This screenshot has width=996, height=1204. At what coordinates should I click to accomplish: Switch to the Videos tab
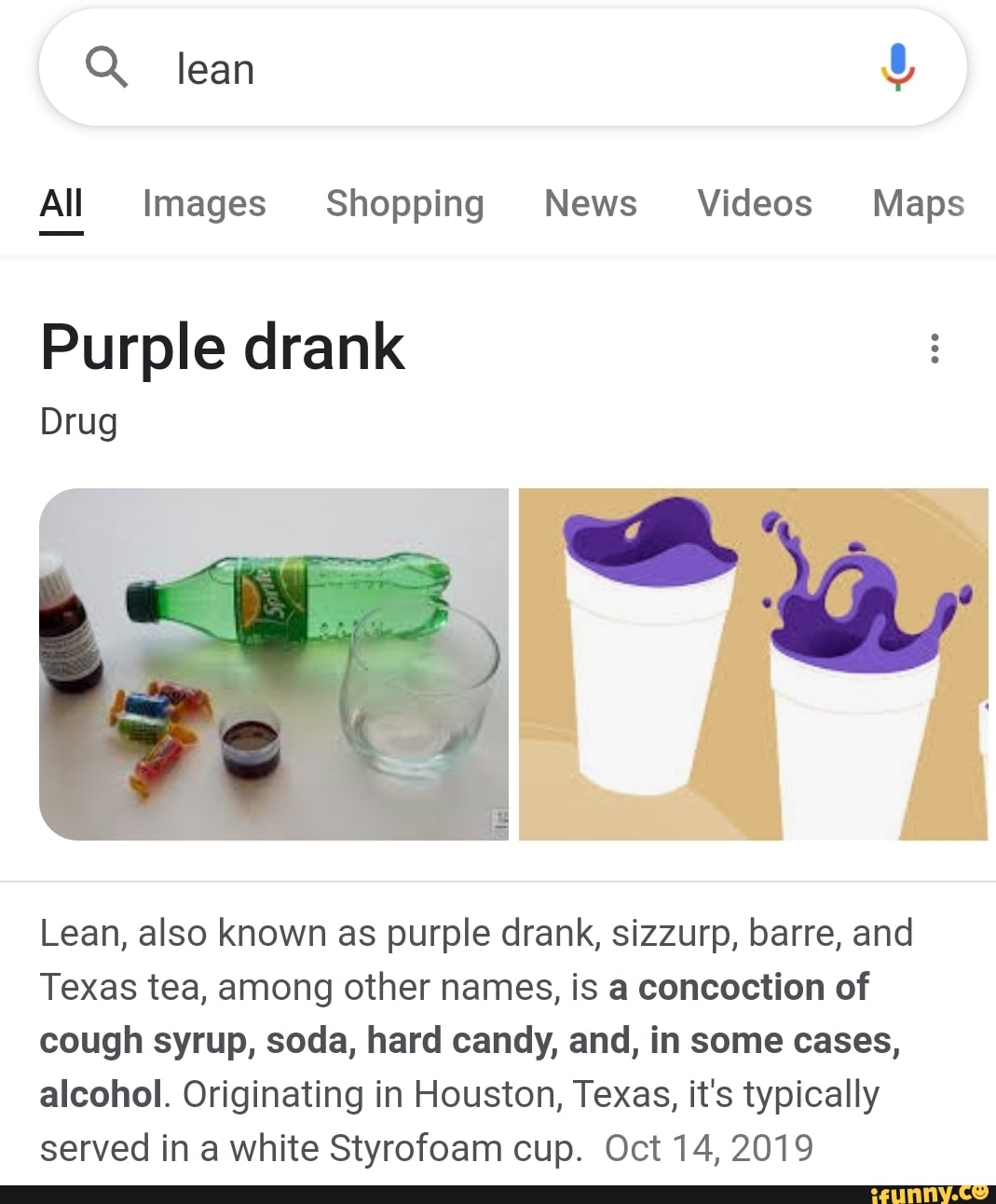[x=755, y=203]
